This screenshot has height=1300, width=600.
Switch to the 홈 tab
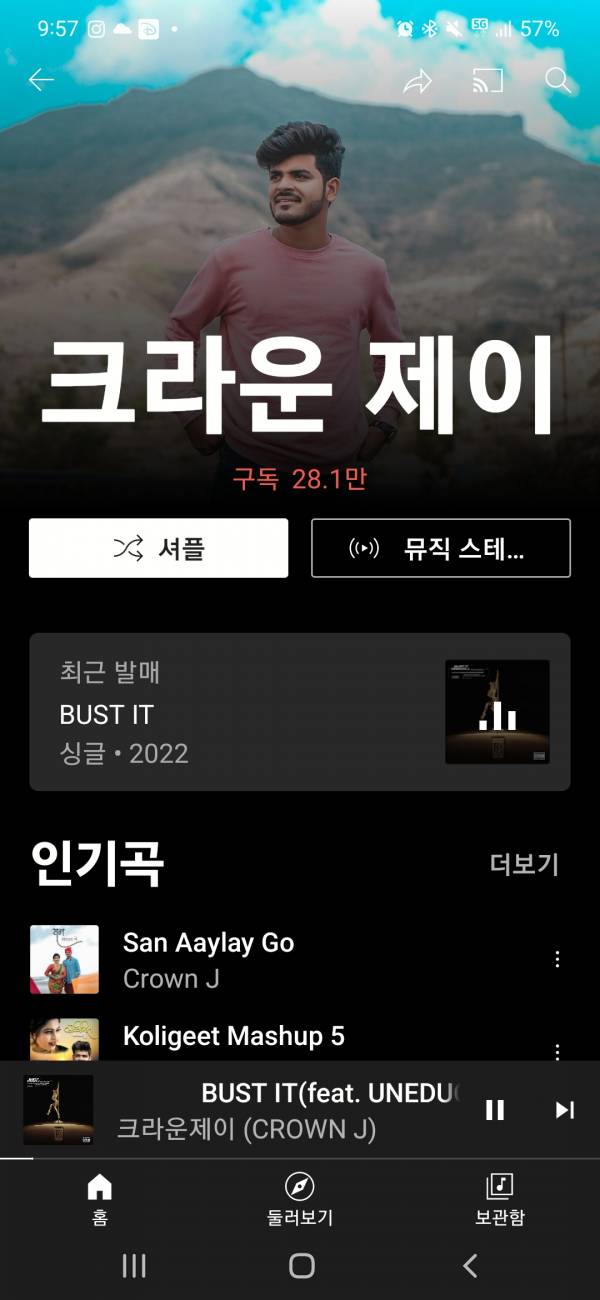[x=100, y=1198]
